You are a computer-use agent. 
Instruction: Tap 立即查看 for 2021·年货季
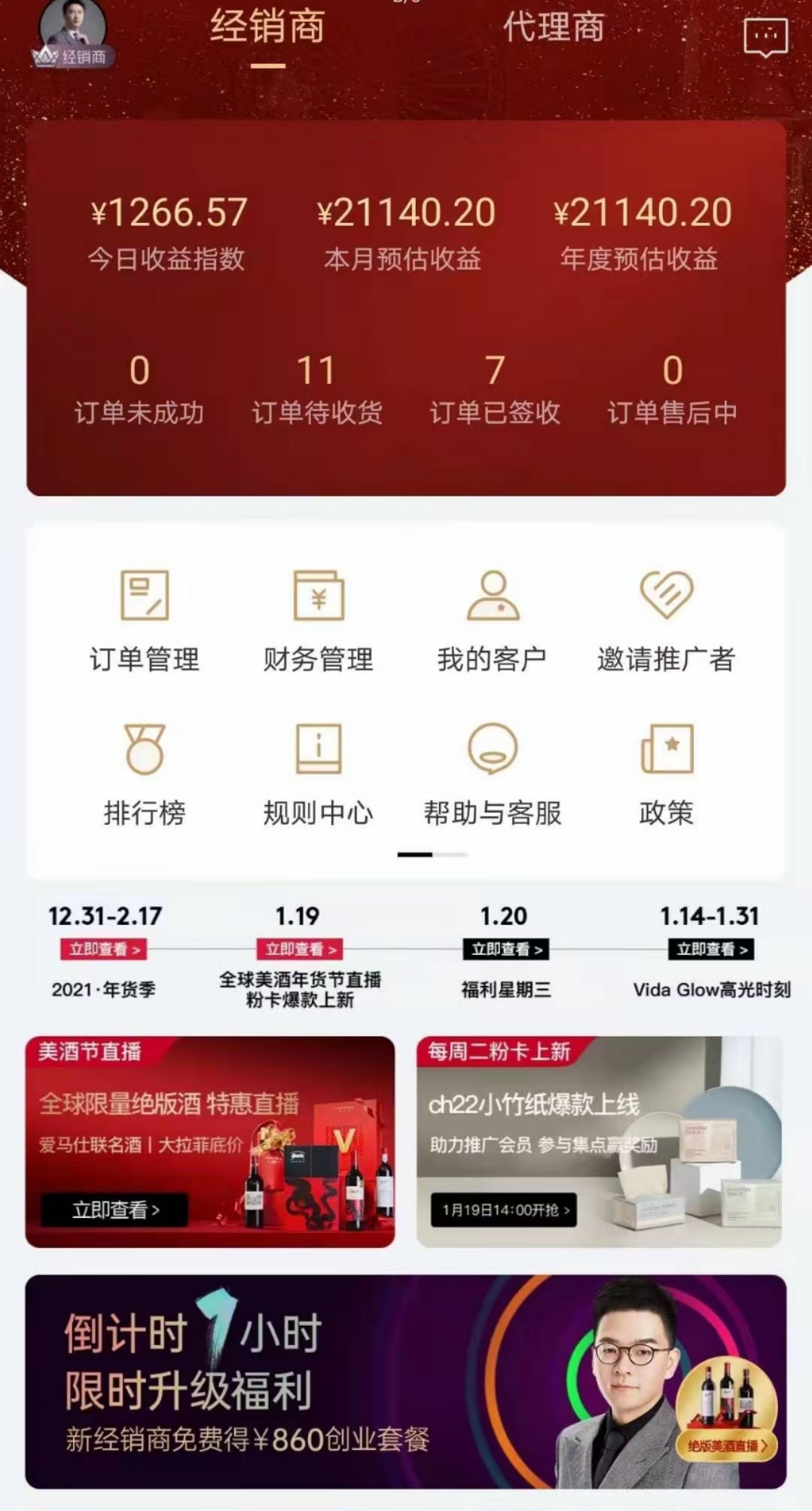104,949
